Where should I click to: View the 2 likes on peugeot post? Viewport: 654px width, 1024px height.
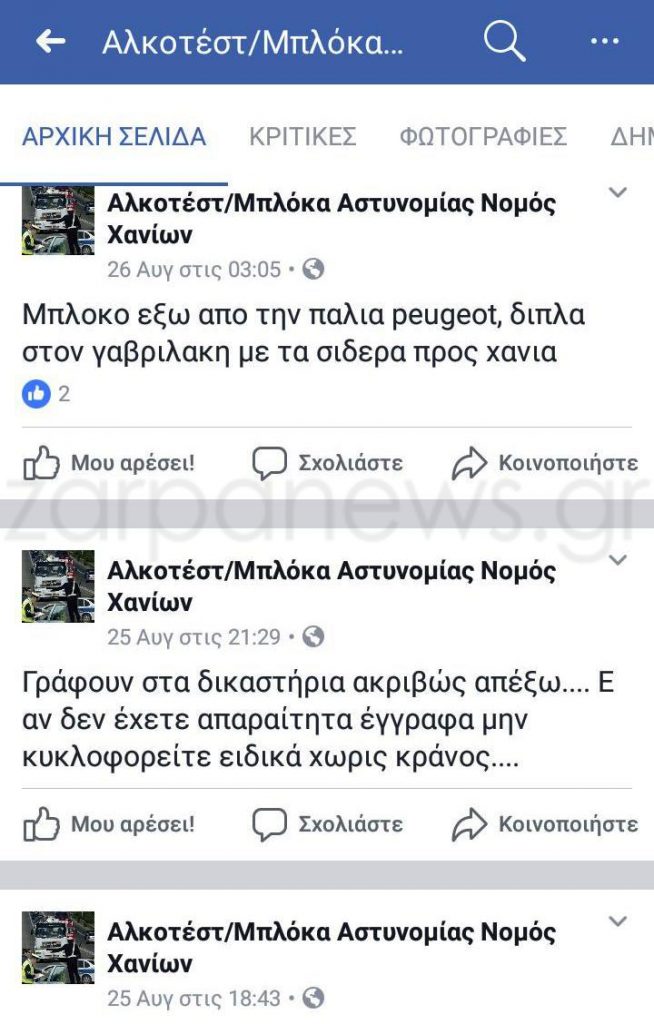[46, 394]
